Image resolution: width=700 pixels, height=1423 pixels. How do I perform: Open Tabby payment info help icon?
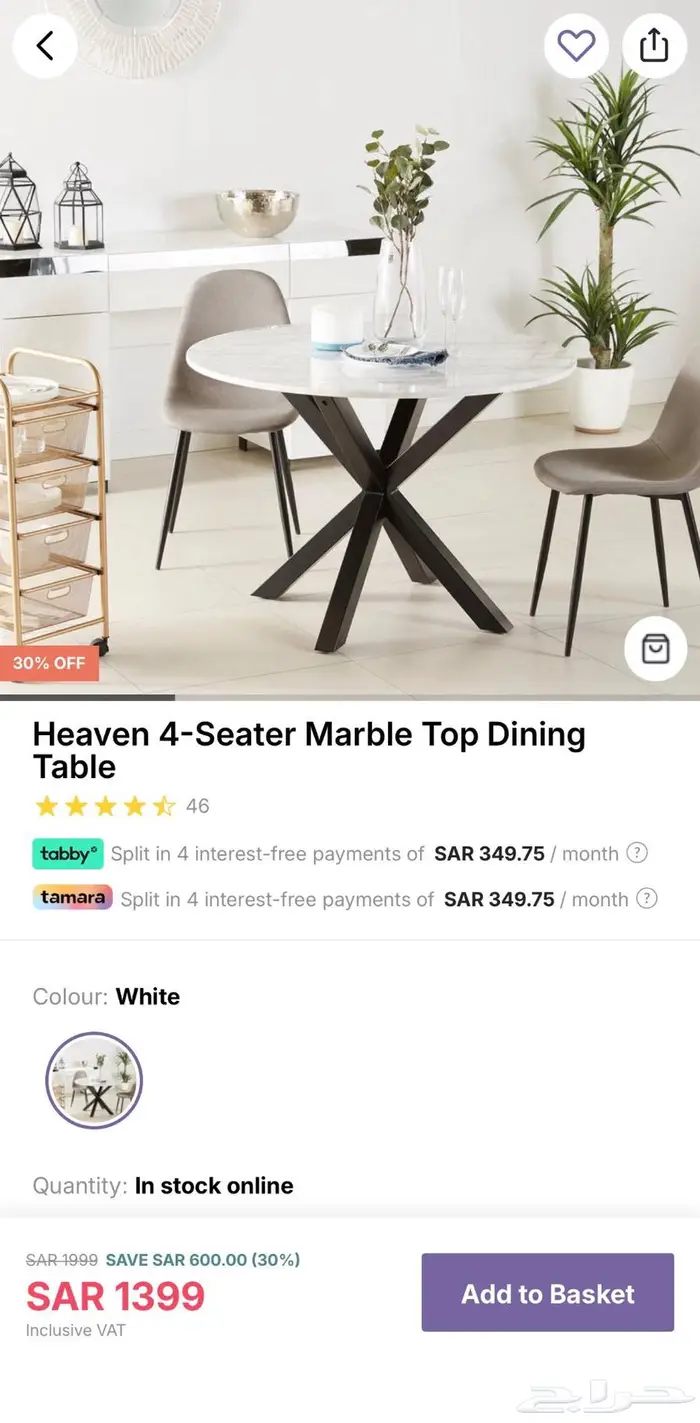637,853
